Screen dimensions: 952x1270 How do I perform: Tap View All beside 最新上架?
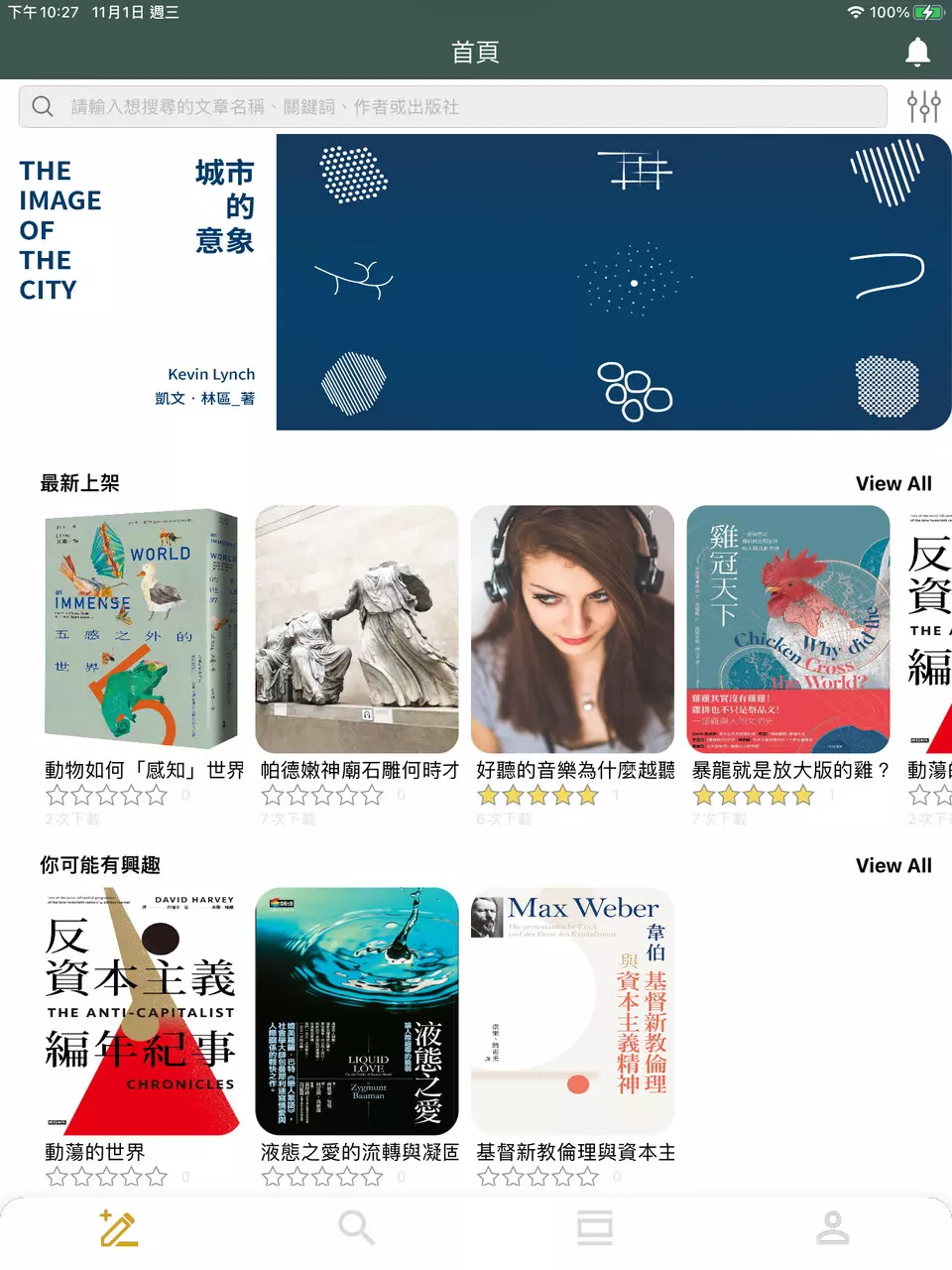(x=892, y=483)
